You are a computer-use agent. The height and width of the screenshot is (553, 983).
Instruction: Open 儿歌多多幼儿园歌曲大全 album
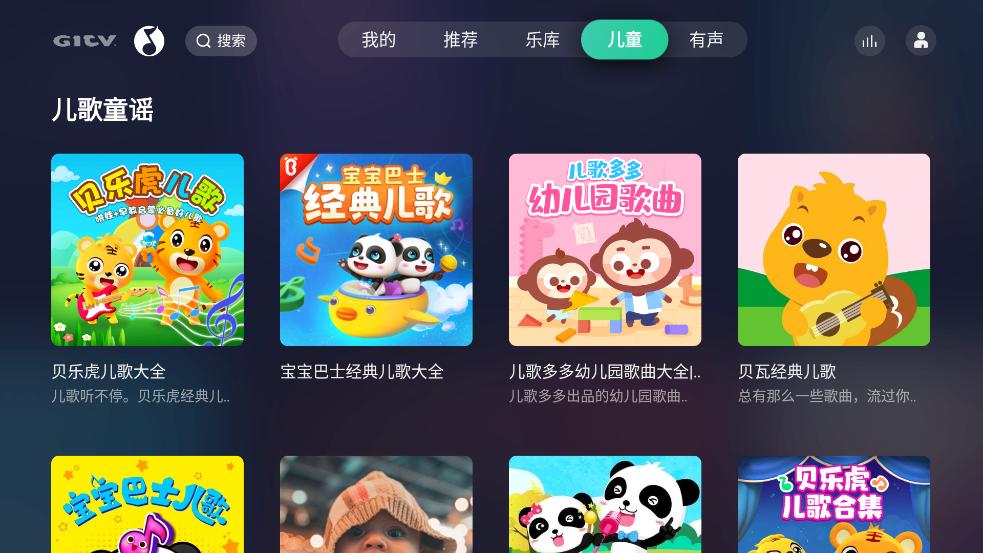click(605, 250)
